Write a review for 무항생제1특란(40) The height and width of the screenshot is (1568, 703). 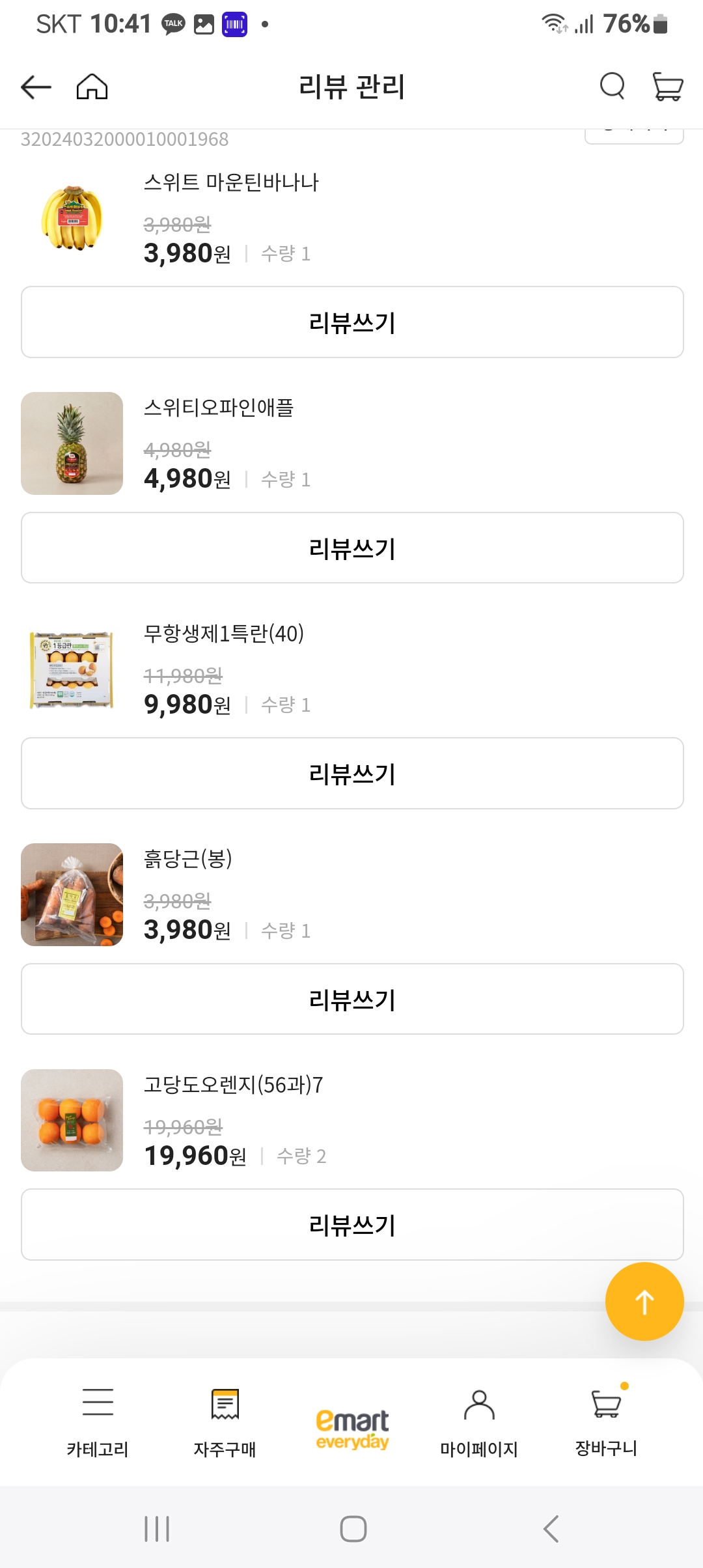coord(351,774)
